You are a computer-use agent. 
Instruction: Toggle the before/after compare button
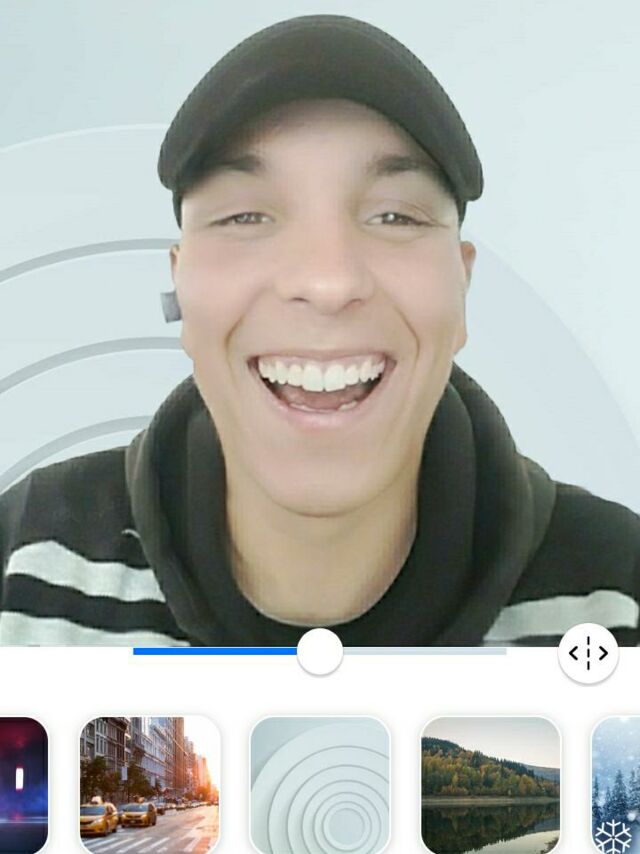[588, 653]
